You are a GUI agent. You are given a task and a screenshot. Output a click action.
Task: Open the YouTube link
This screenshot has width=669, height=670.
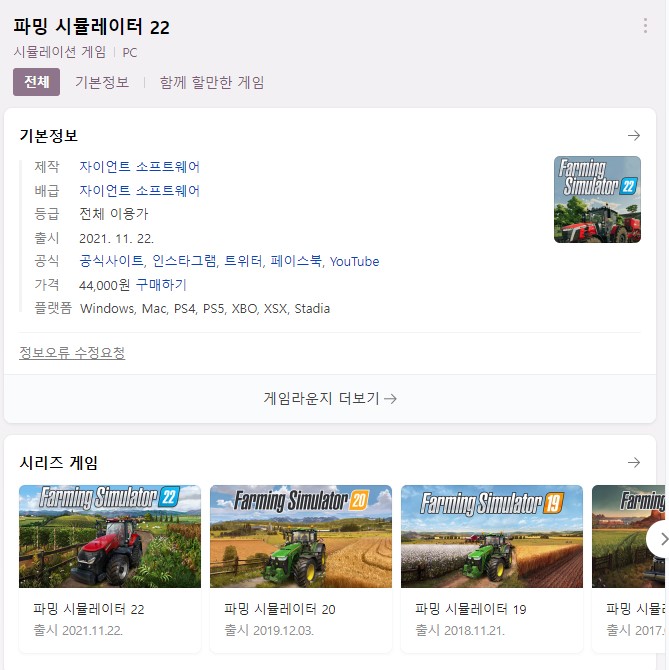coord(355,261)
